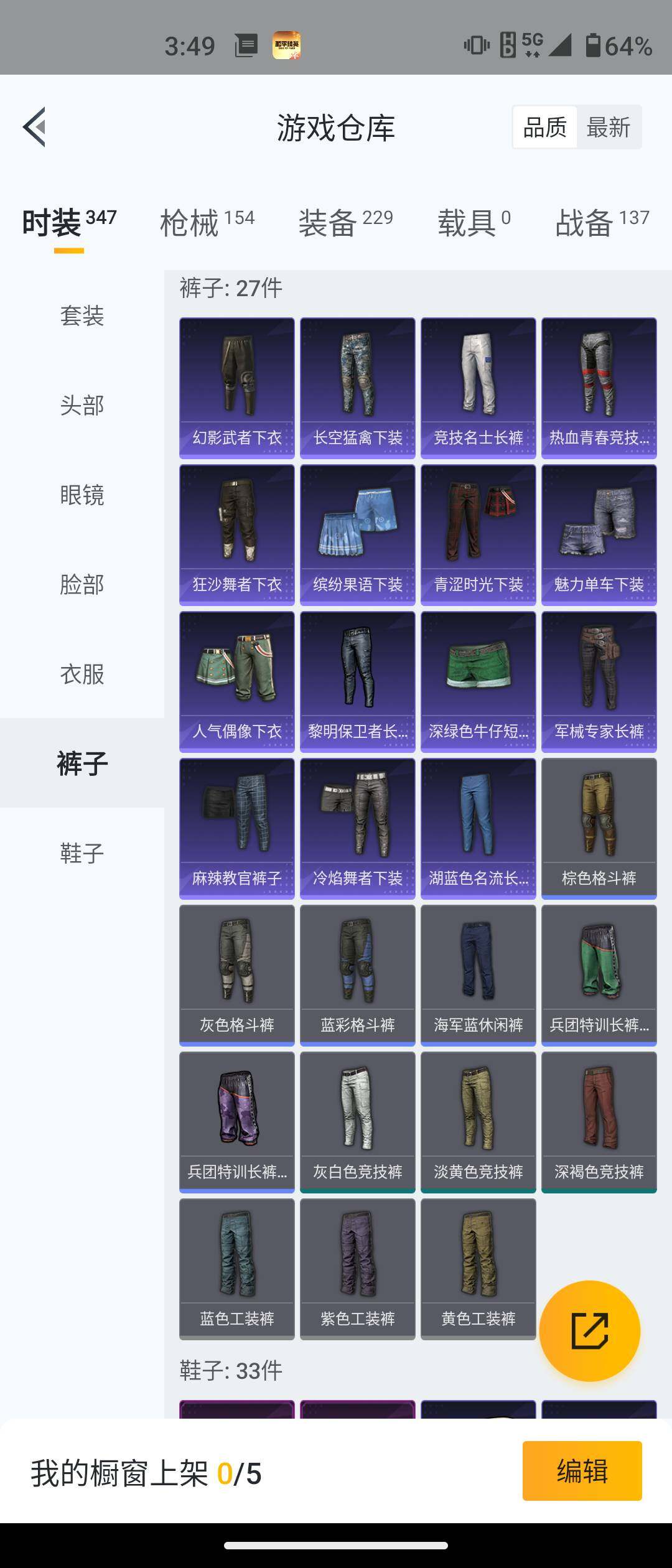Select the 套装 category in sidebar
Image resolution: width=672 pixels, height=1568 pixels.
pyautogui.click(x=82, y=316)
